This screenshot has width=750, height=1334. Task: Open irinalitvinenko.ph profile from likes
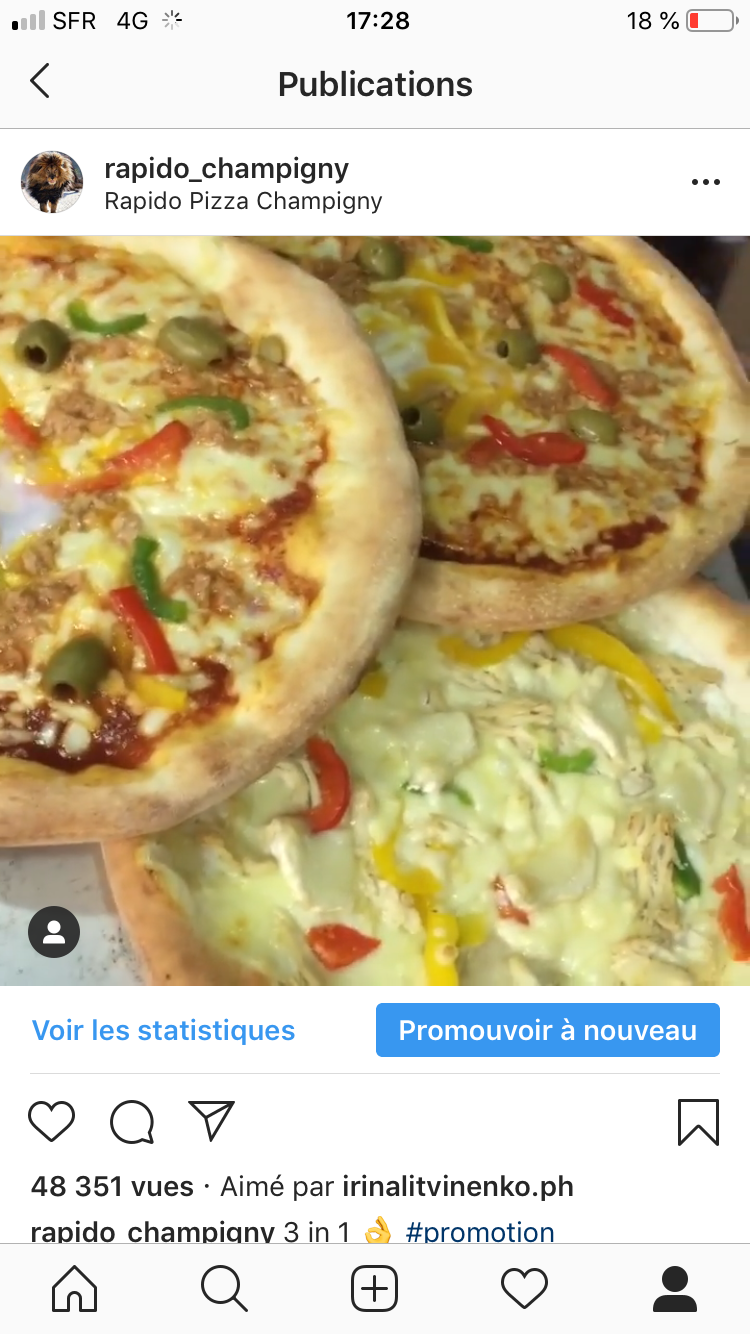click(x=458, y=1187)
